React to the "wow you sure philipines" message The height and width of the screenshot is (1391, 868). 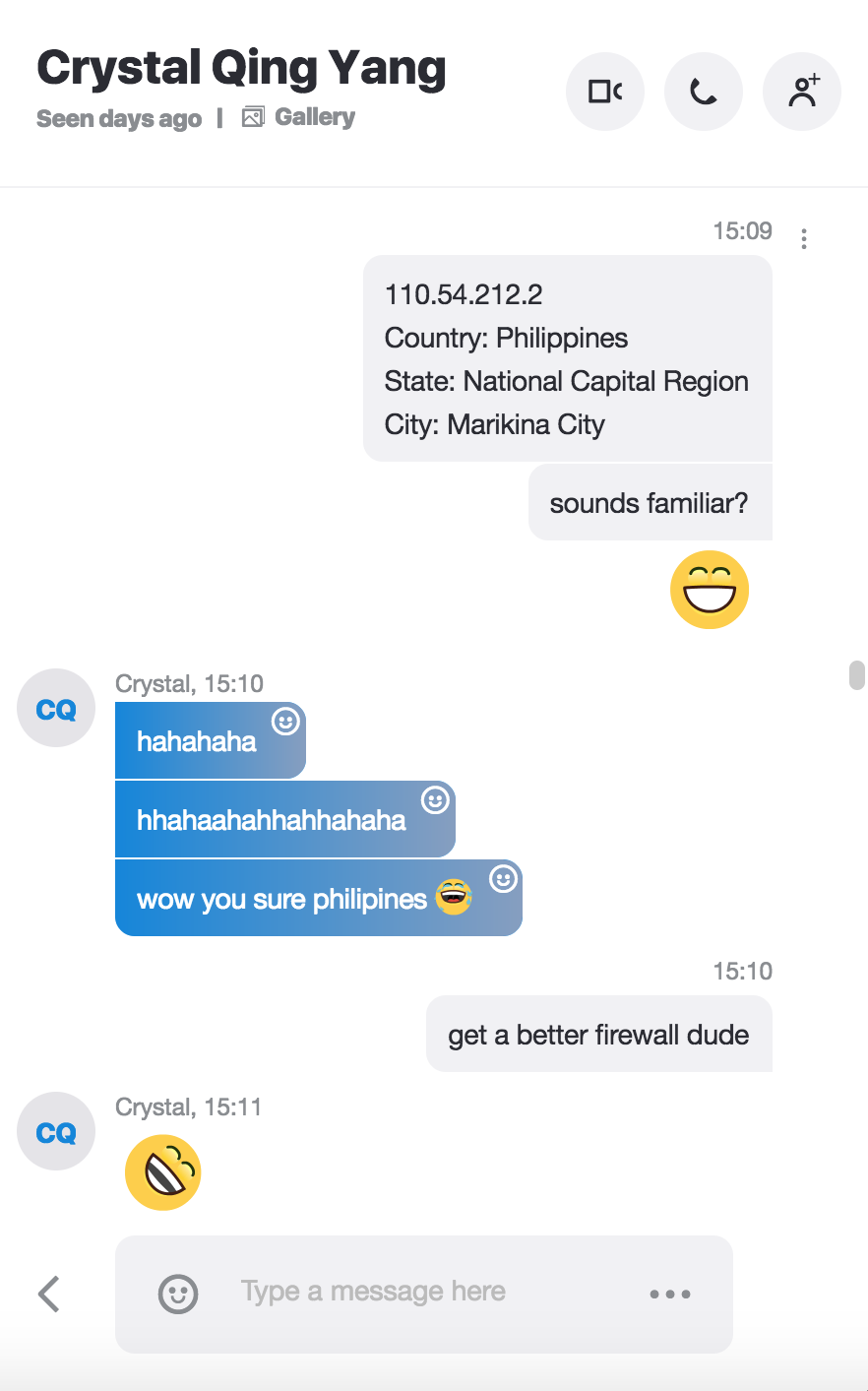click(503, 878)
